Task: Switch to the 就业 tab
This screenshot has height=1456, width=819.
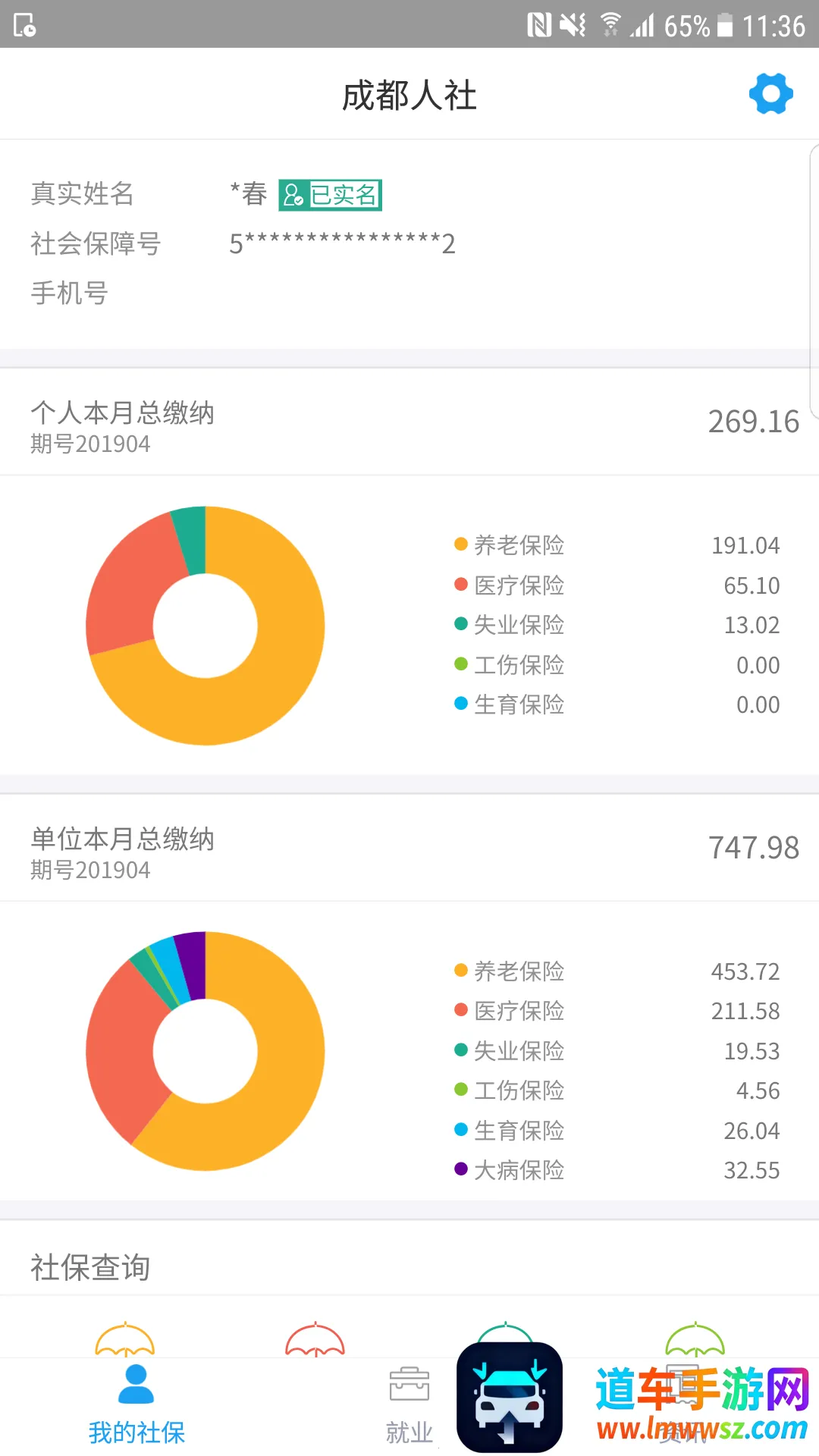Action: coord(409,1404)
